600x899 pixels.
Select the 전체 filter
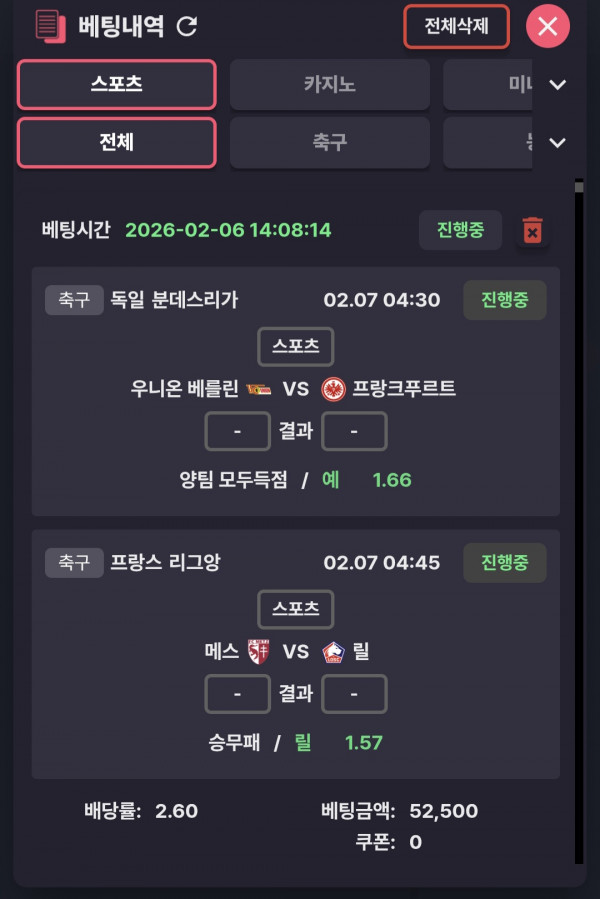(x=117, y=142)
